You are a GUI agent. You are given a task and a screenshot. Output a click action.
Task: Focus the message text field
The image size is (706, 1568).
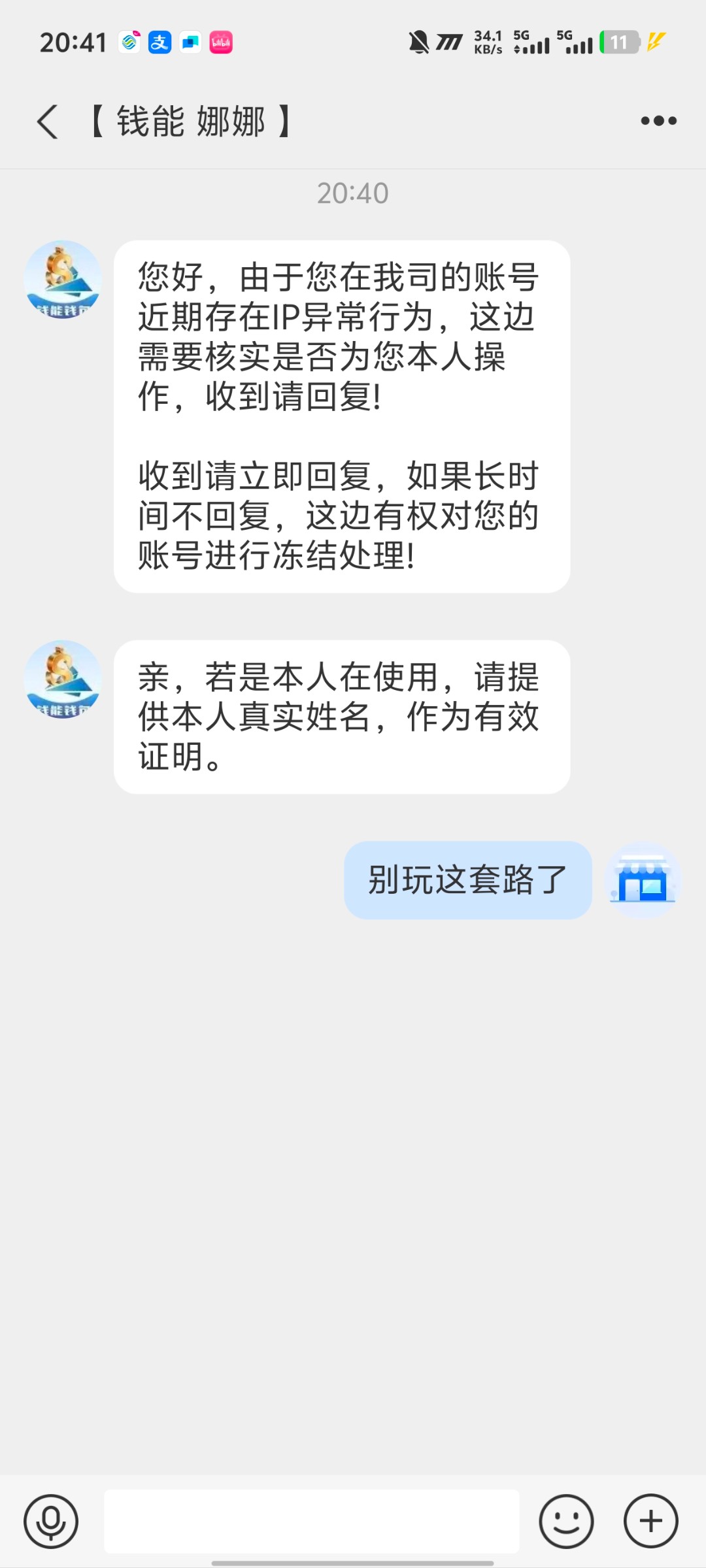[312, 1521]
